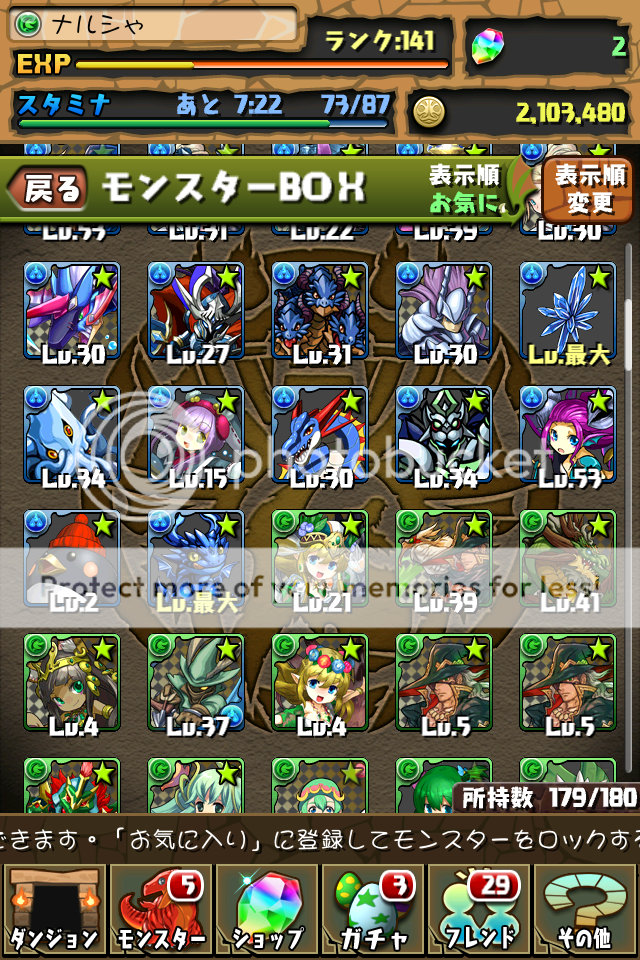Open the その他 tab
The width and height of the screenshot is (640, 960).
[585, 908]
